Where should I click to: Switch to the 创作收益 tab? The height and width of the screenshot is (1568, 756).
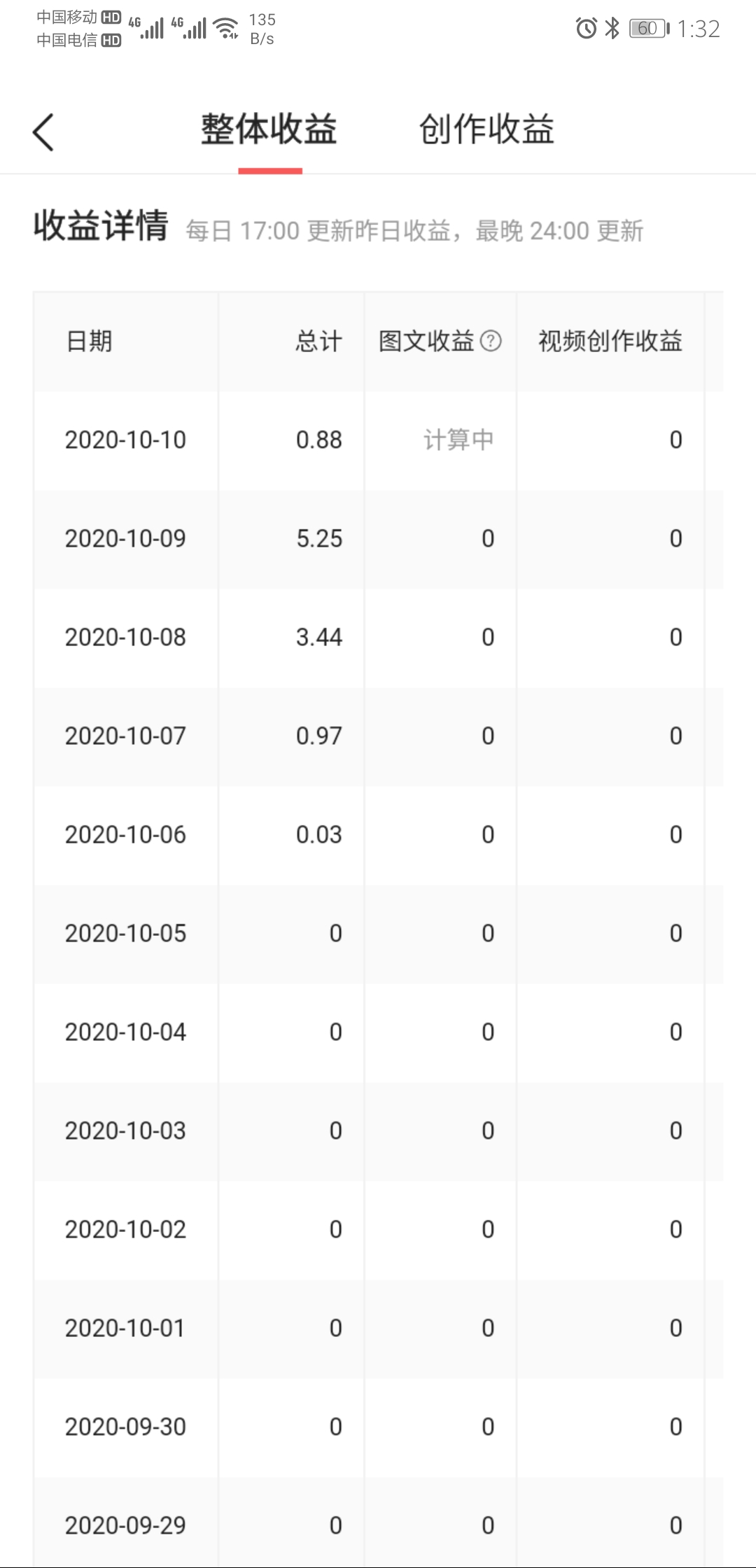click(x=486, y=130)
